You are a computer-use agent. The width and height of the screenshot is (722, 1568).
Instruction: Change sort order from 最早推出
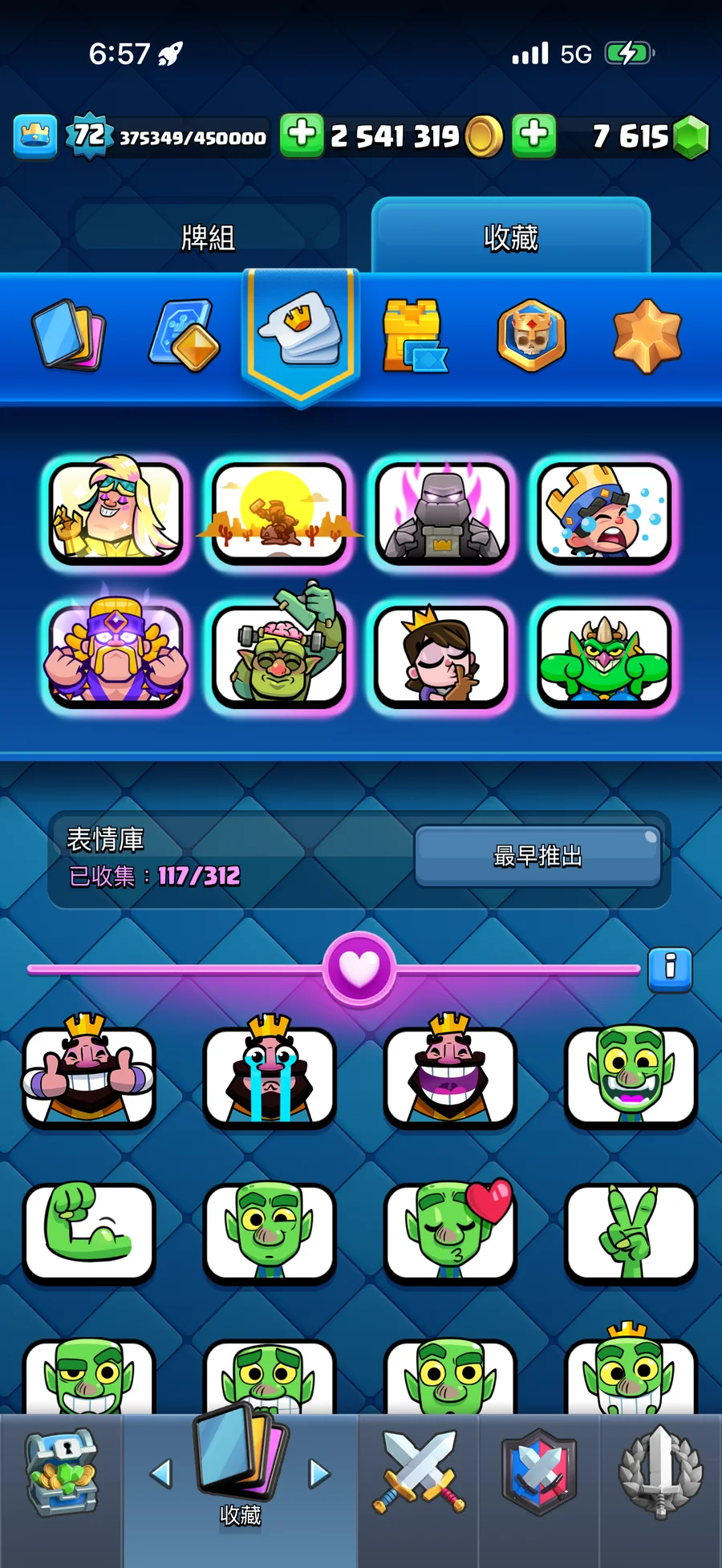coord(537,856)
